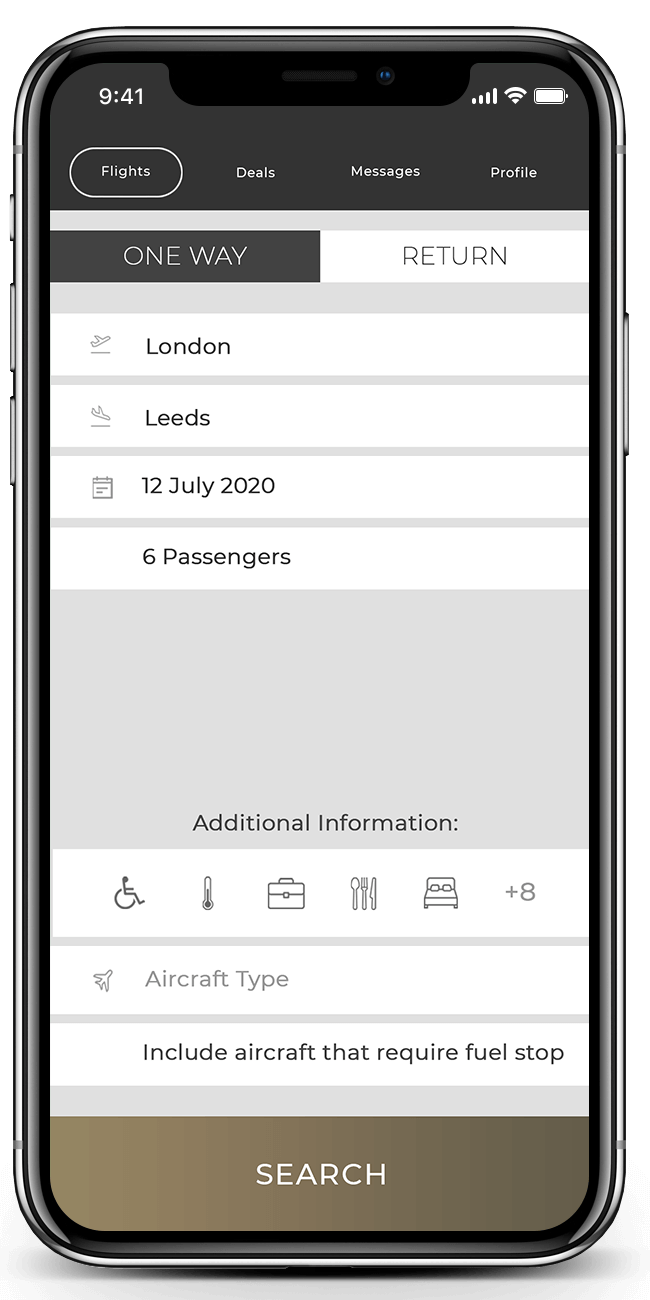Show the +8 more additional options

(x=520, y=892)
